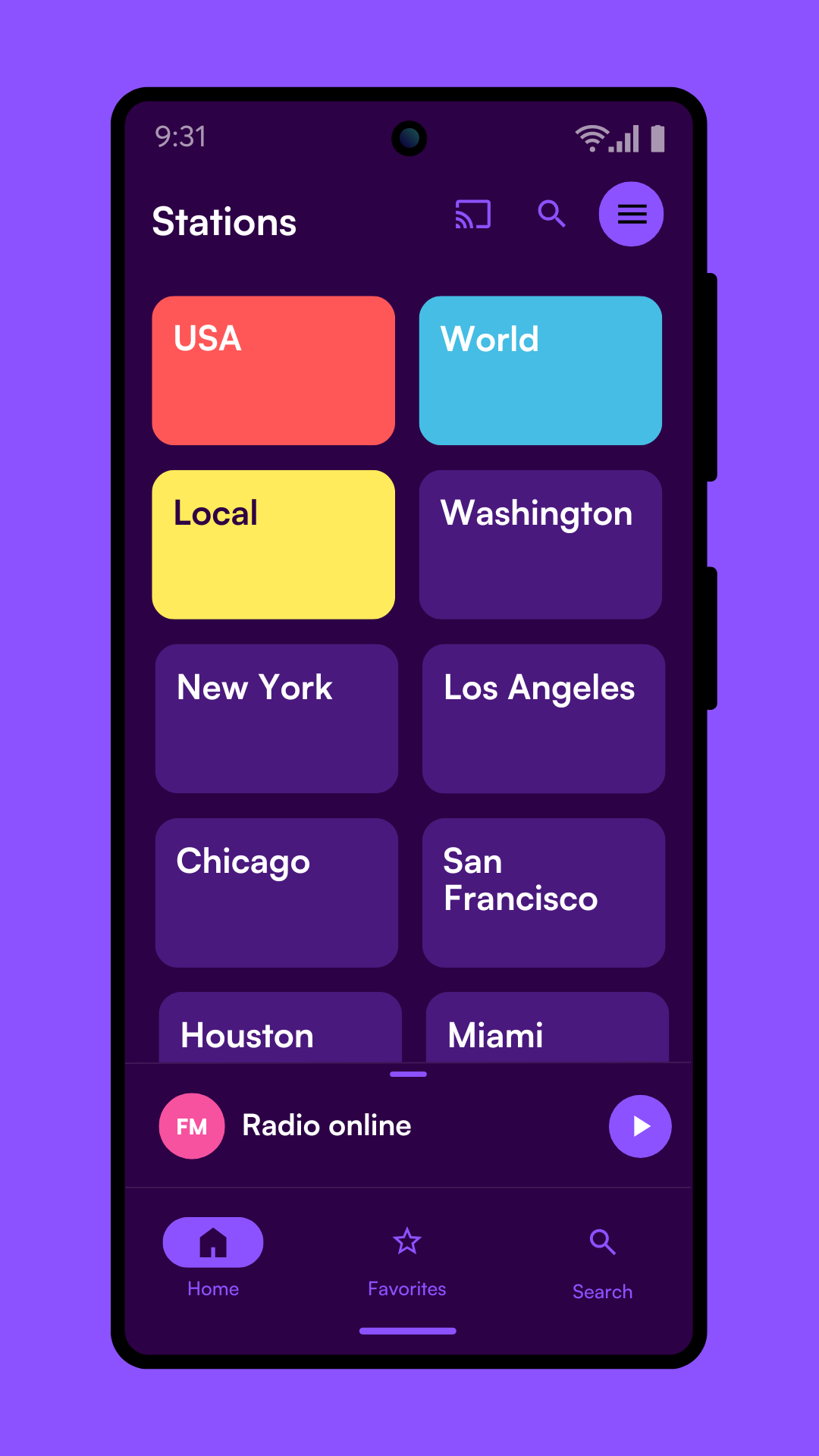Open Chicago stations
Viewport: 819px width, 1456px height.
point(276,893)
